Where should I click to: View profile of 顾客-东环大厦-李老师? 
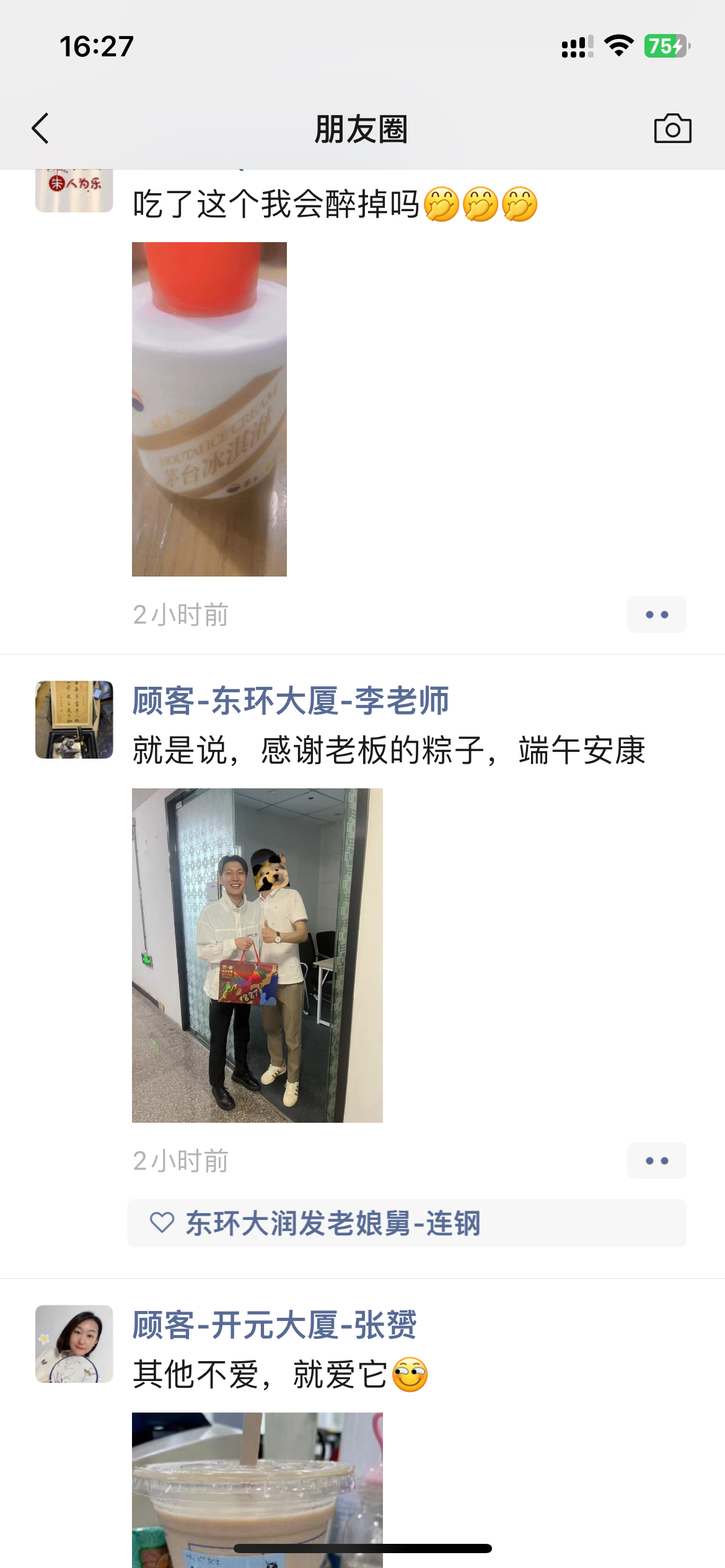coord(291,701)
